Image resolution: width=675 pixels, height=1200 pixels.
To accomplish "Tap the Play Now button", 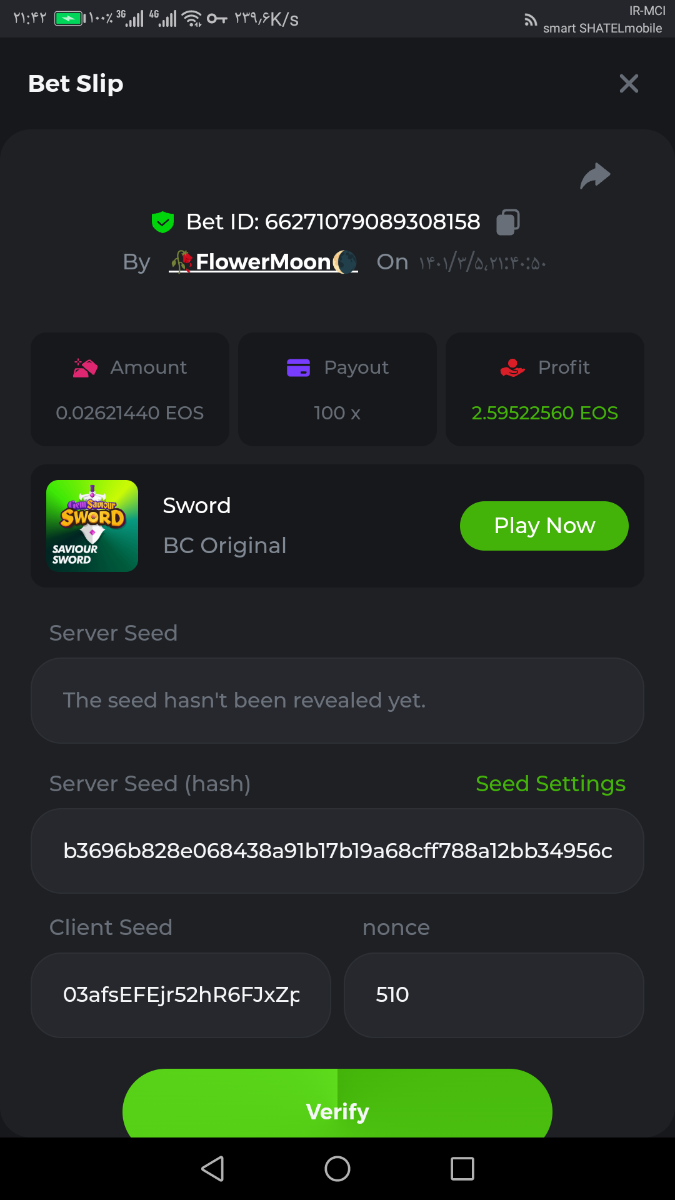I will pos(544,526).
